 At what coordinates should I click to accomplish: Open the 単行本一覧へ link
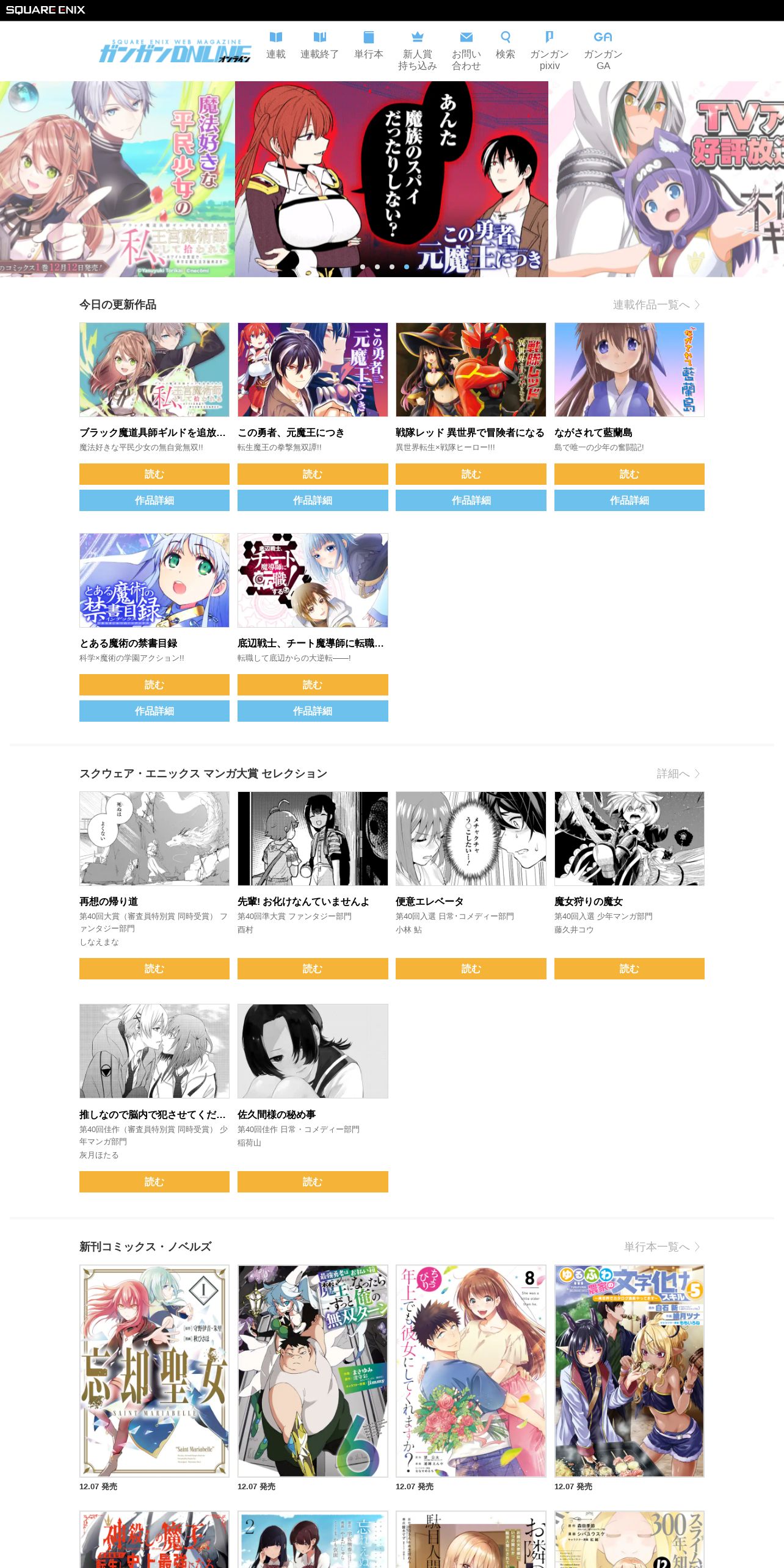pos(662,1247)
